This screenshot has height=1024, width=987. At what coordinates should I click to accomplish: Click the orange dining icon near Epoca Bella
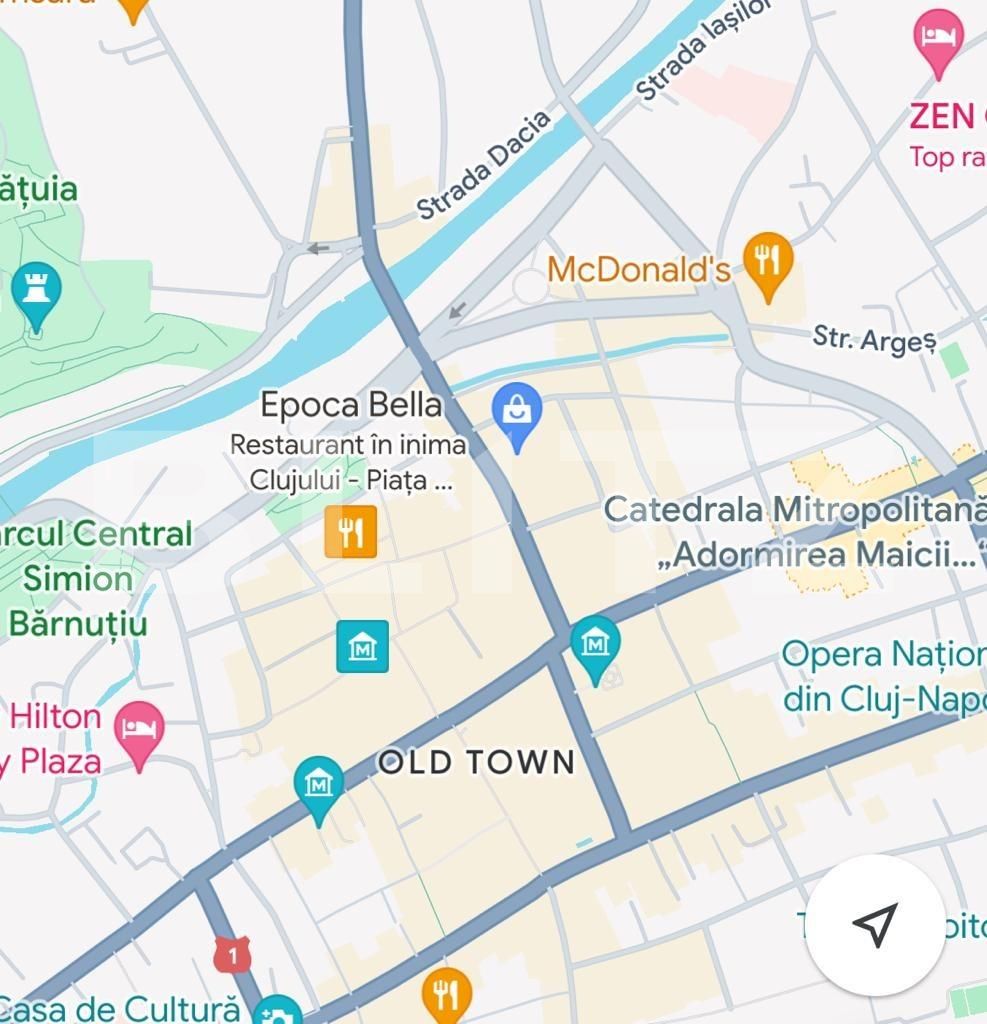tap(350, 531)
